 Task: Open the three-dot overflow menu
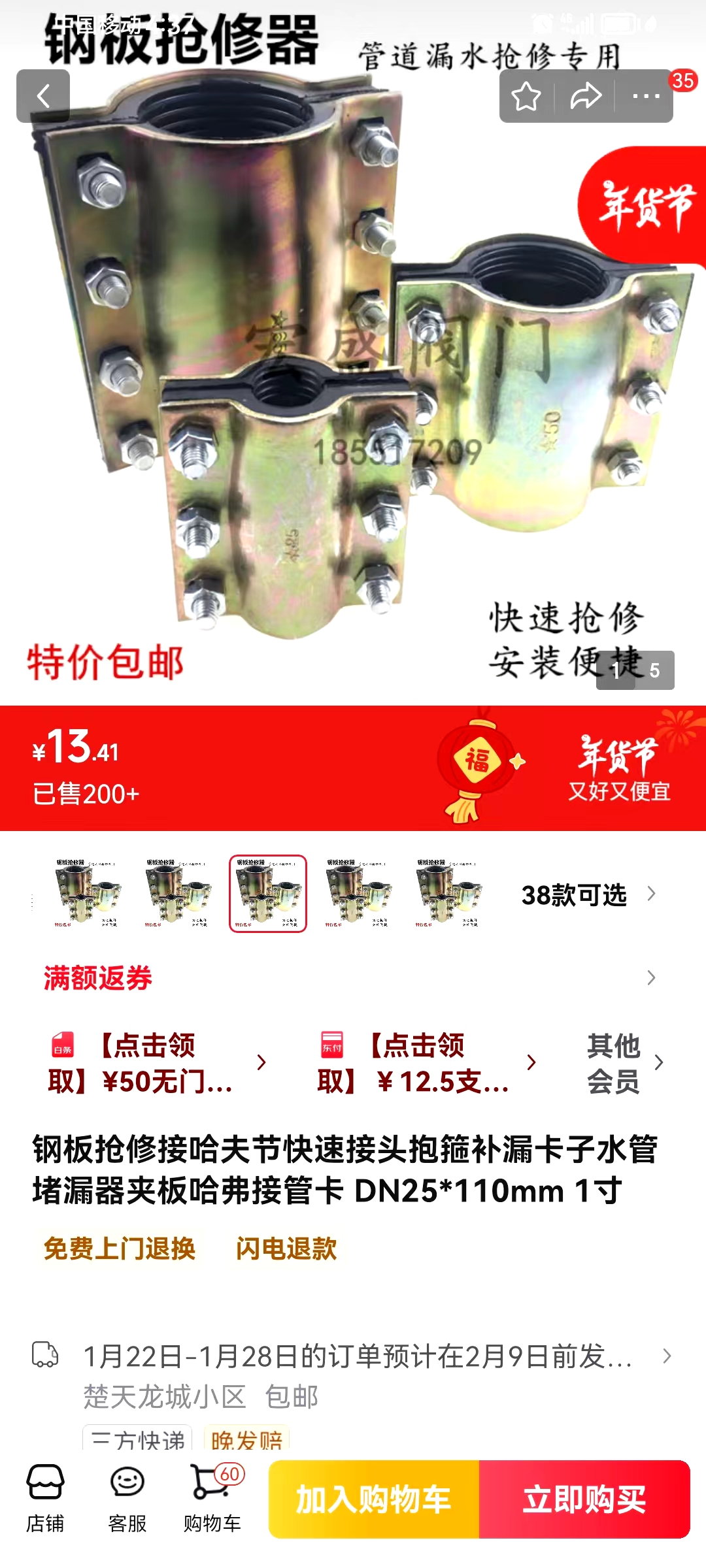click(646, 97)
